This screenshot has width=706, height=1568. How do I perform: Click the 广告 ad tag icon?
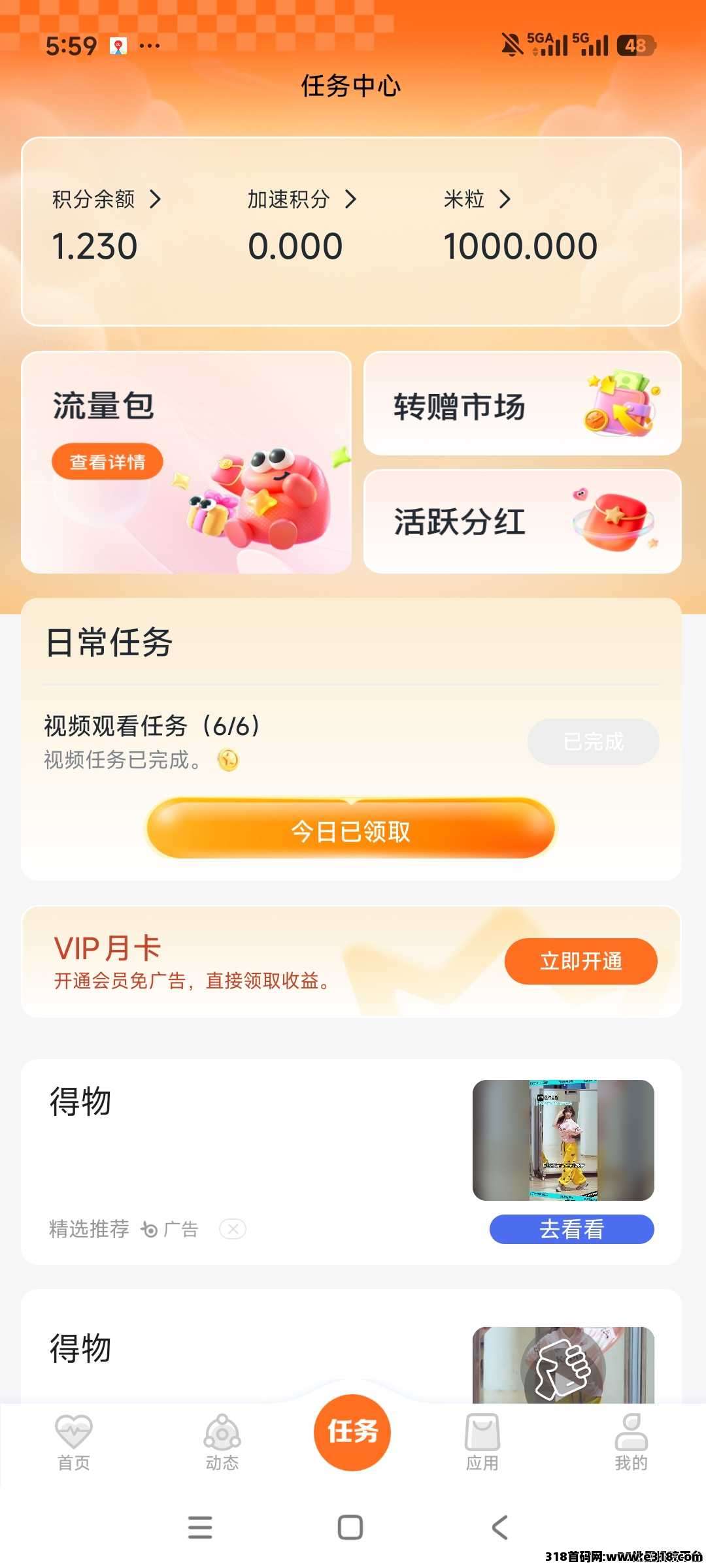coord(149,1228)
